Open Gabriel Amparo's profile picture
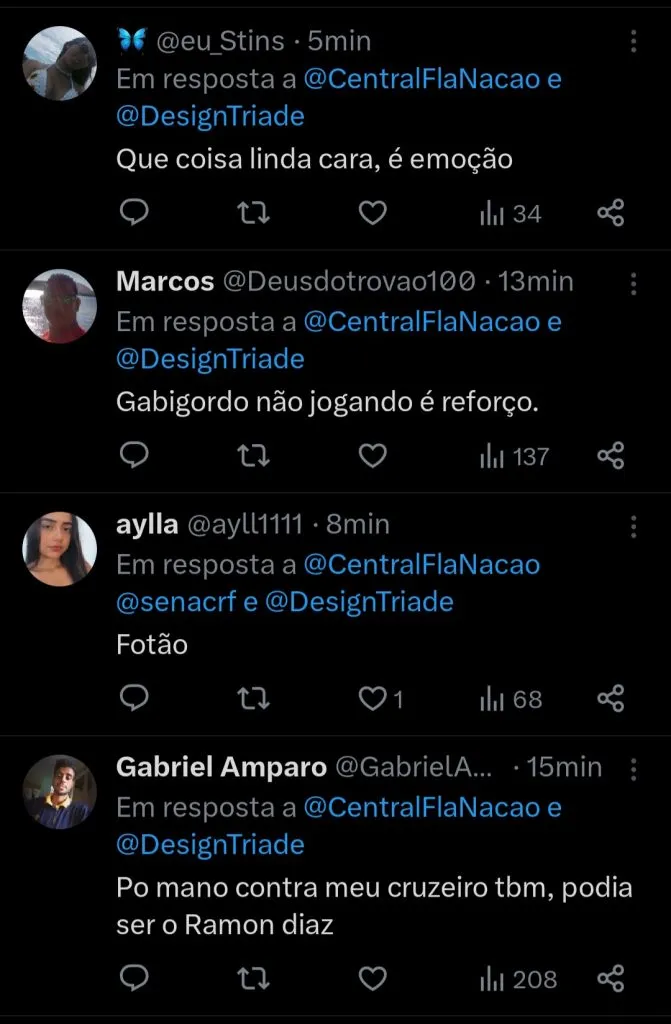This screenshot has width=671, height=1024. [59, 791]
